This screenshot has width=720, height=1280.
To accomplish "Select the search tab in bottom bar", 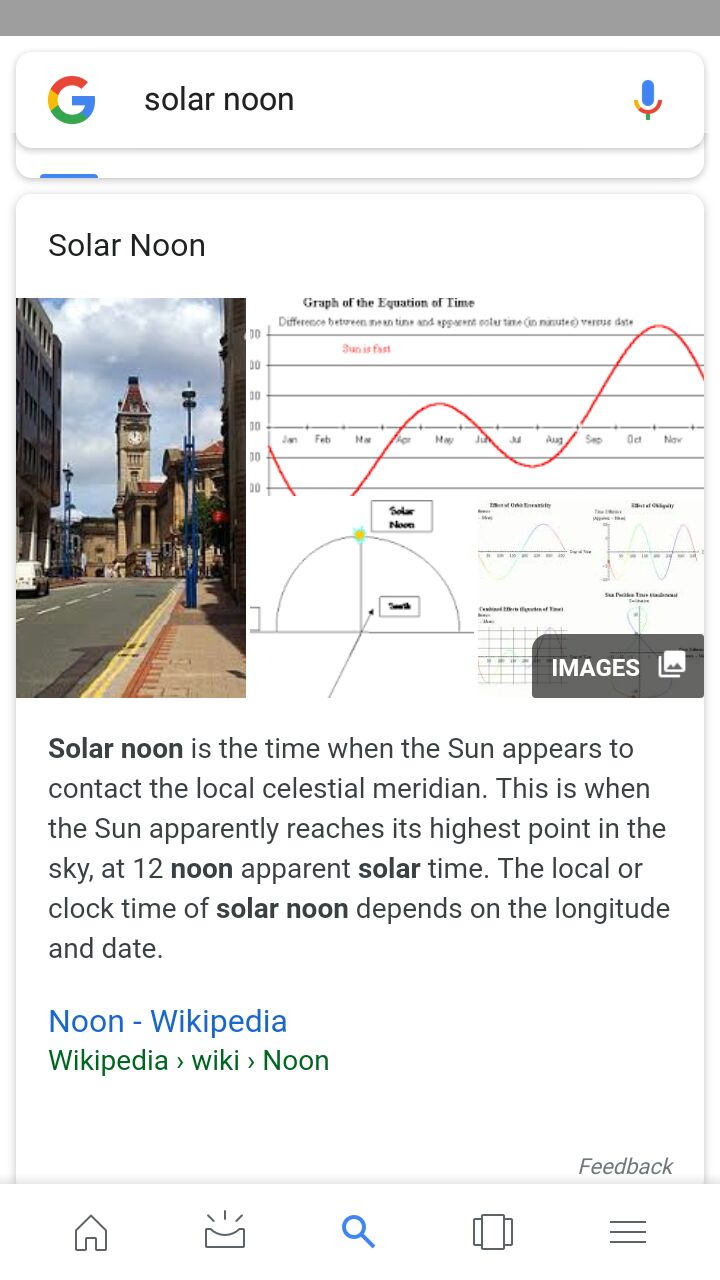I will (x=358, y=1232).
